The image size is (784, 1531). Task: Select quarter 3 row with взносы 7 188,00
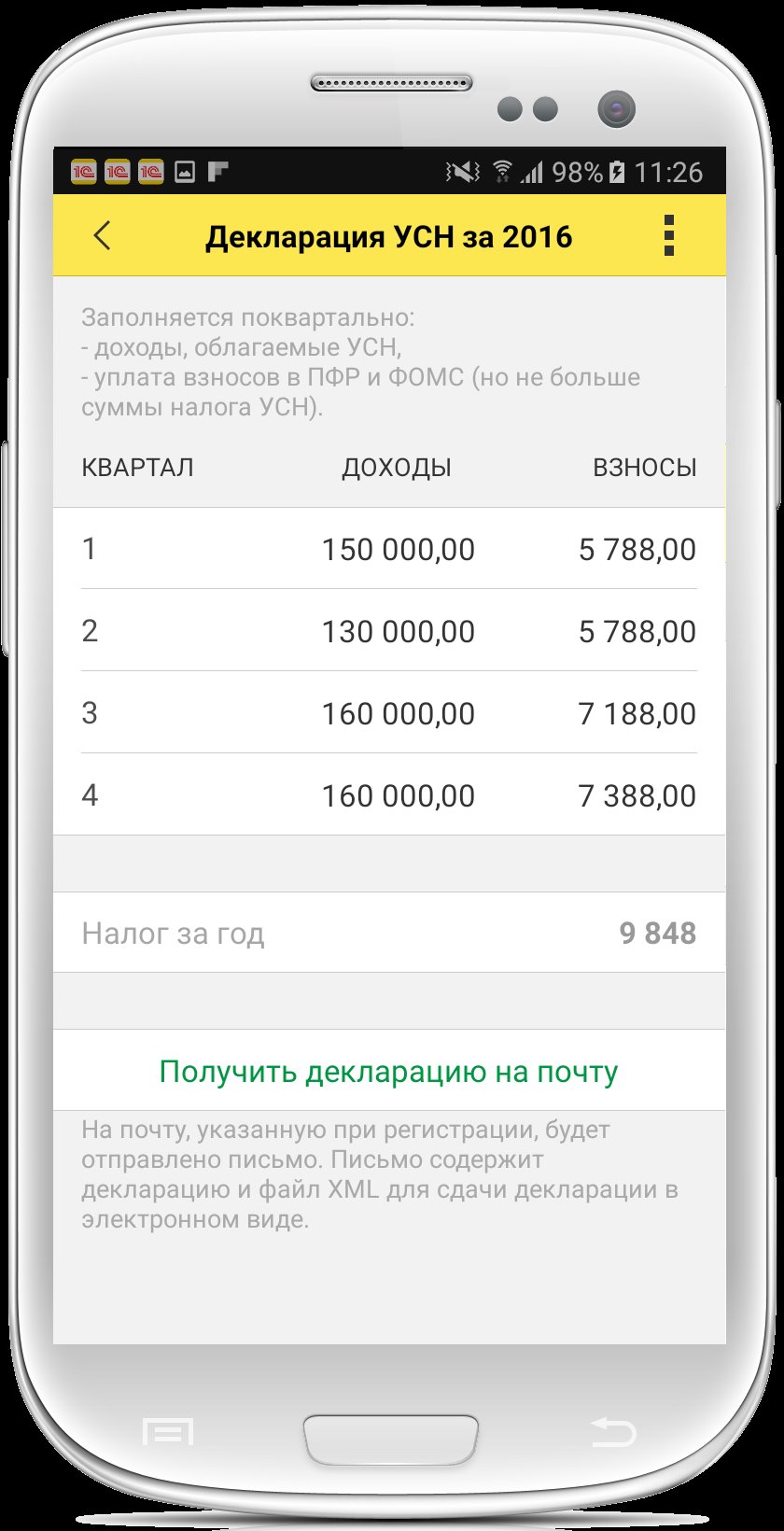click(x=388, y=713)
